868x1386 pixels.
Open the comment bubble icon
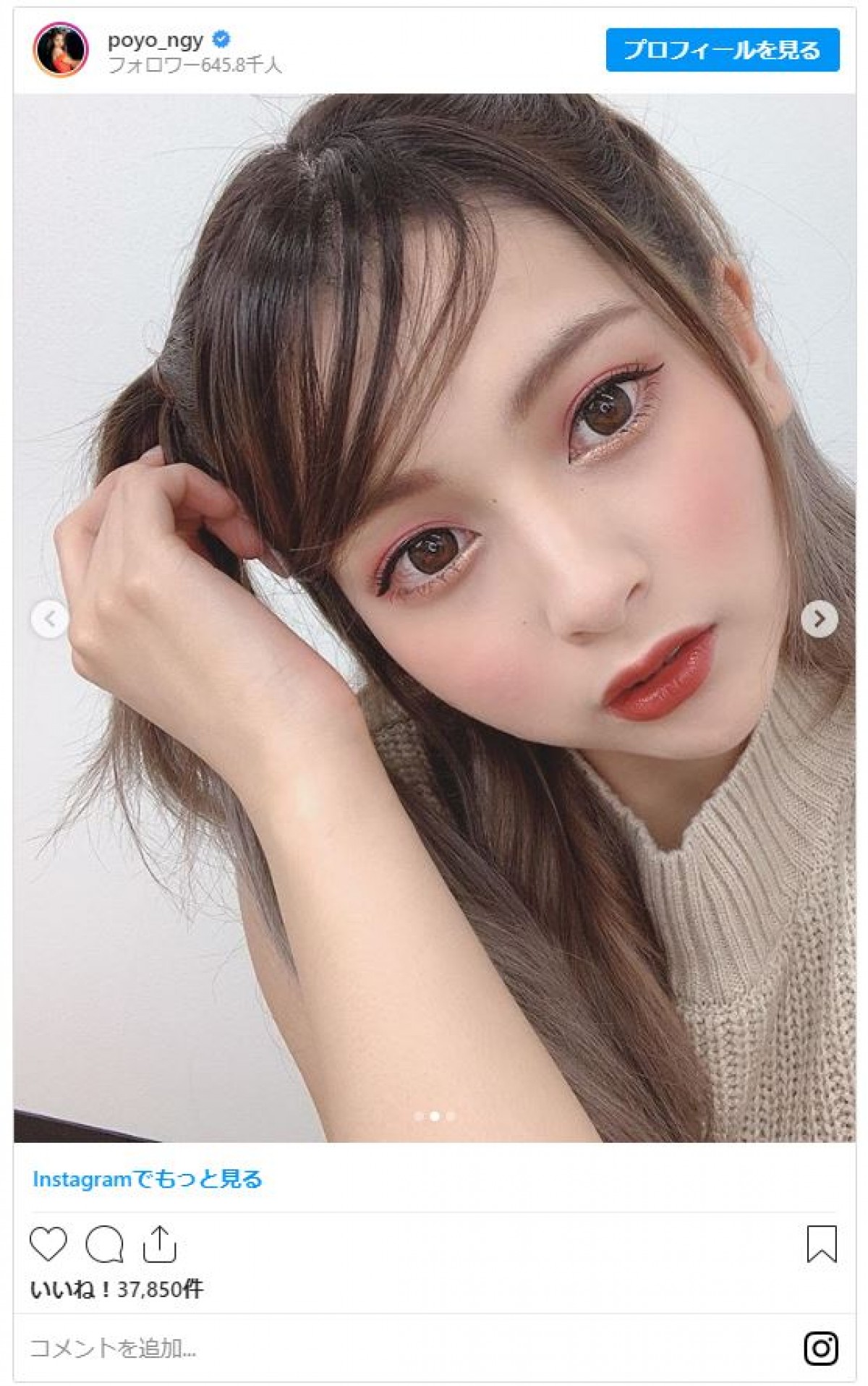pyautogui.click(x=104, y=1244)
